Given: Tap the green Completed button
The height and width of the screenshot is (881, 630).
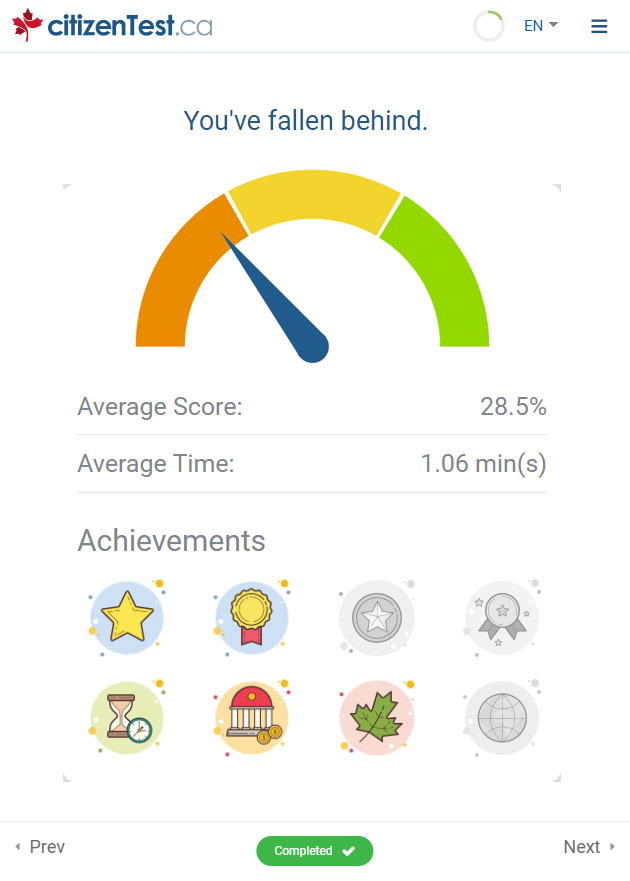Looking at the screenshot, I should [x=314, y=851].
